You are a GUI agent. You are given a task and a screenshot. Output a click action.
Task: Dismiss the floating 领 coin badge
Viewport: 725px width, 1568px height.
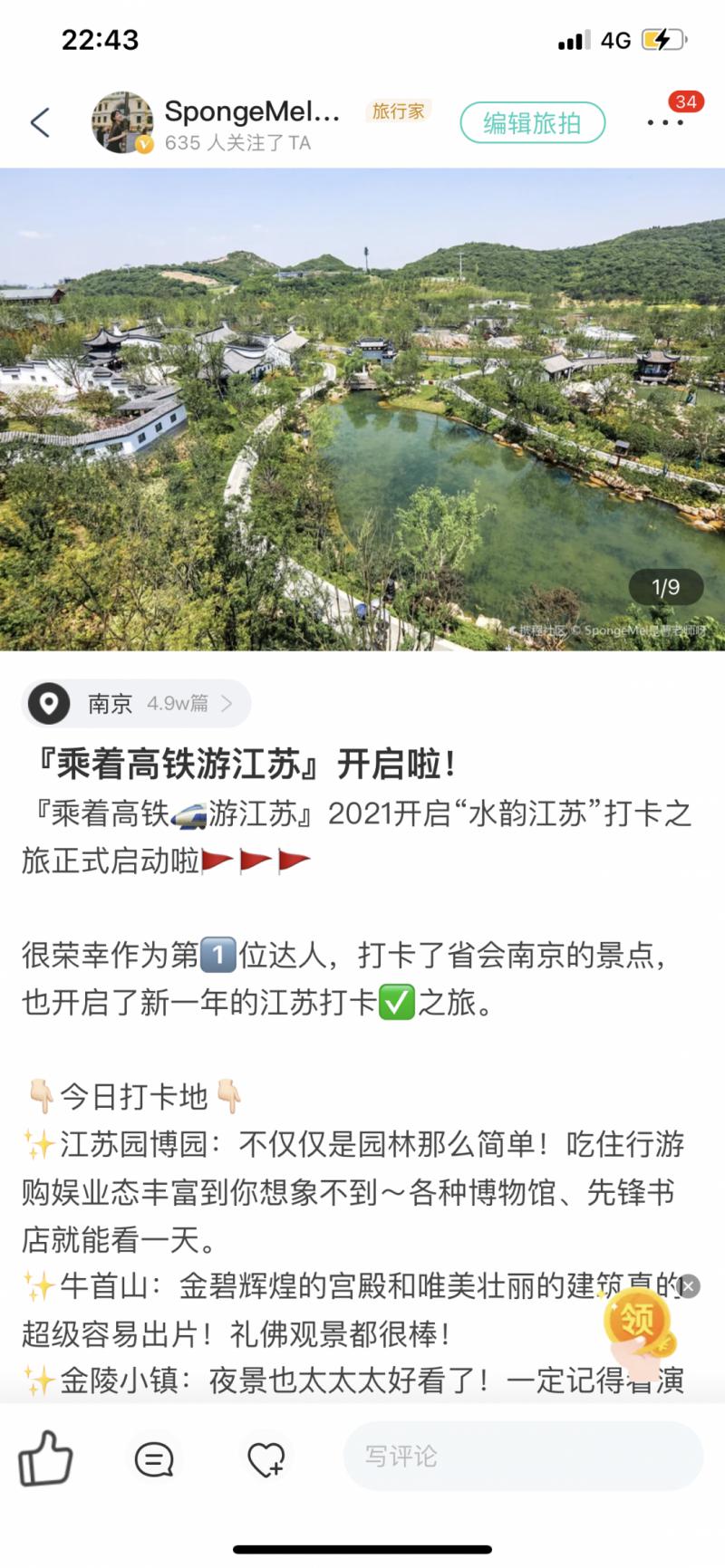pos(689,1286)
